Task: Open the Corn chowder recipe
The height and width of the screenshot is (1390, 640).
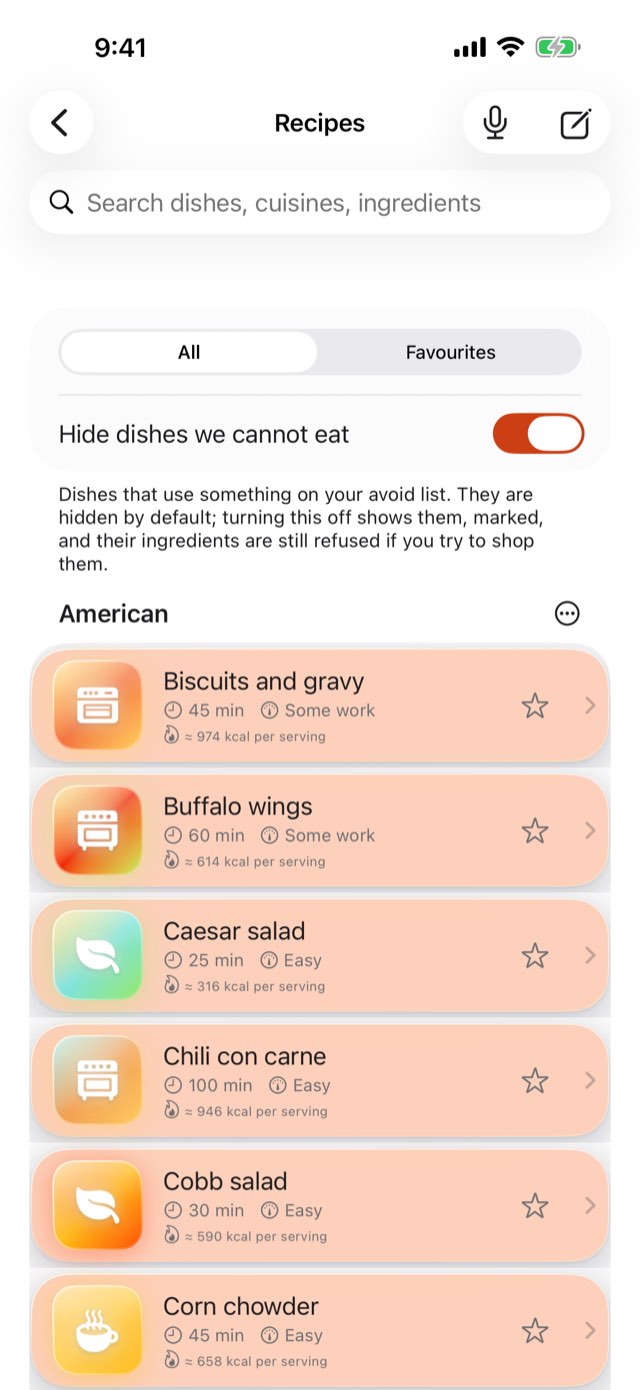Action: click(x=320, y=1331)
